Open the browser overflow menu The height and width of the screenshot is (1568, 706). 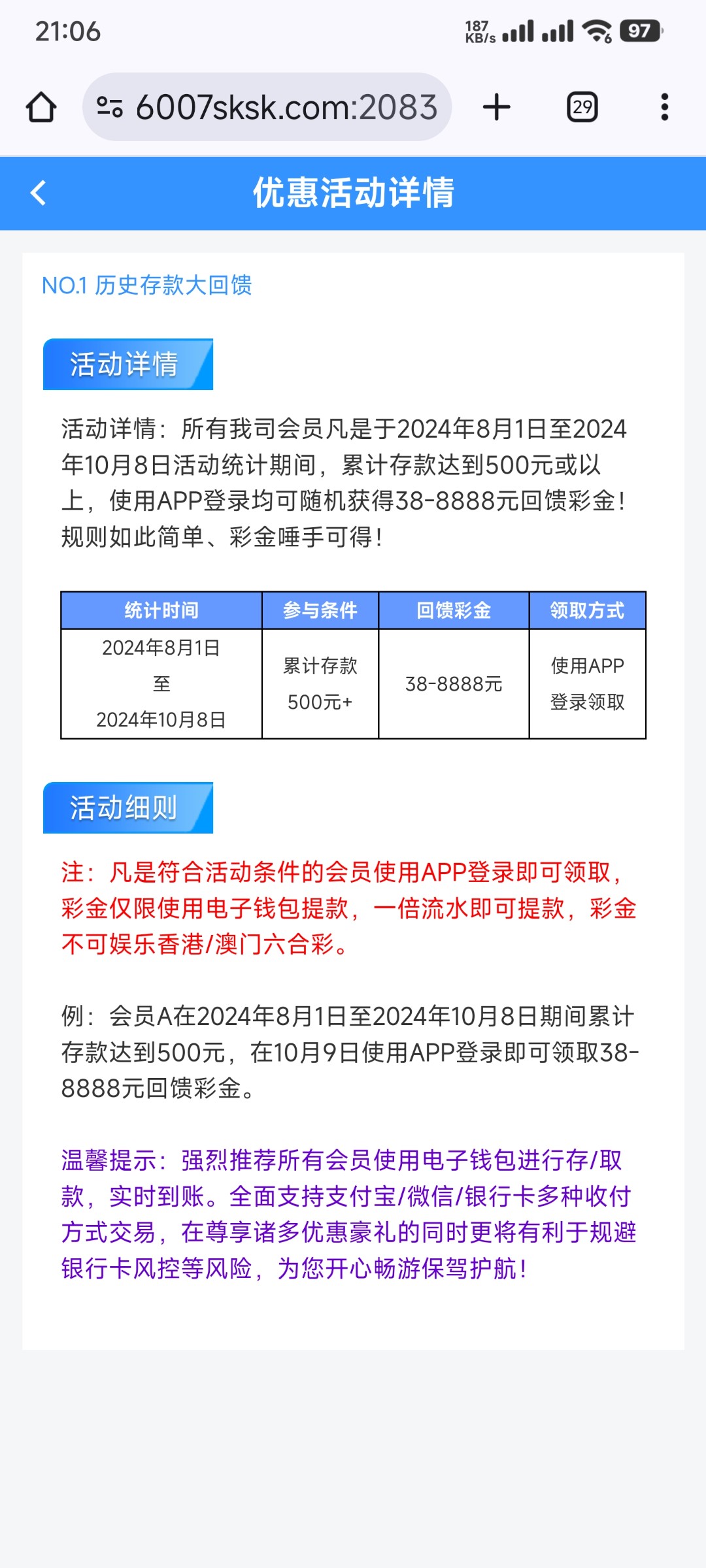[x=665, y=107]
